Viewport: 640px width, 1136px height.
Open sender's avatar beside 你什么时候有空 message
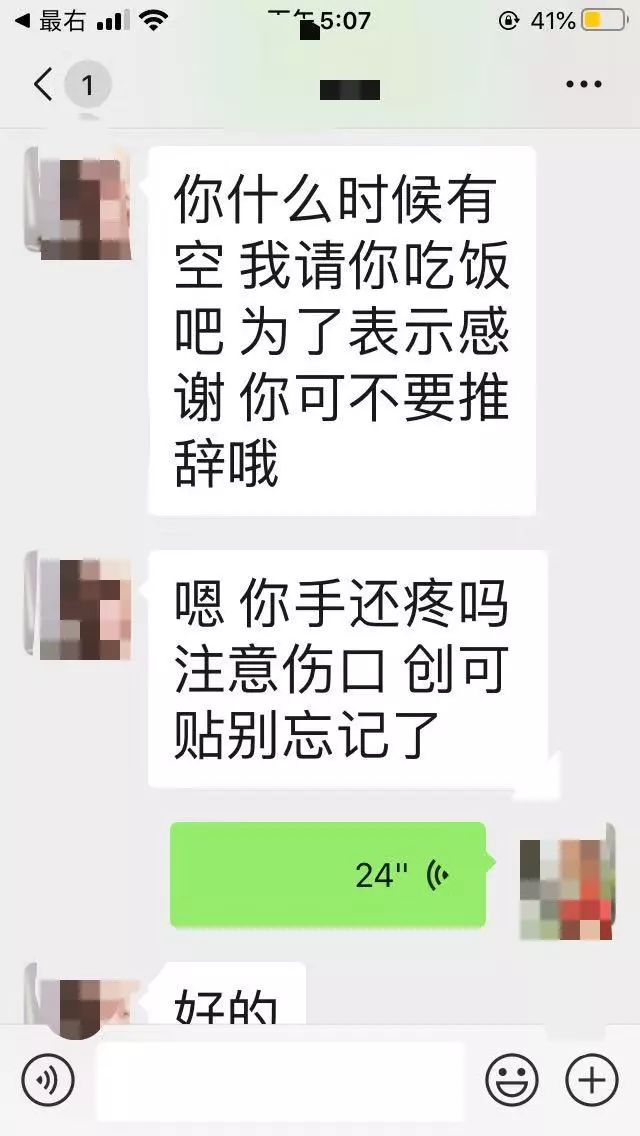(78, 203)
